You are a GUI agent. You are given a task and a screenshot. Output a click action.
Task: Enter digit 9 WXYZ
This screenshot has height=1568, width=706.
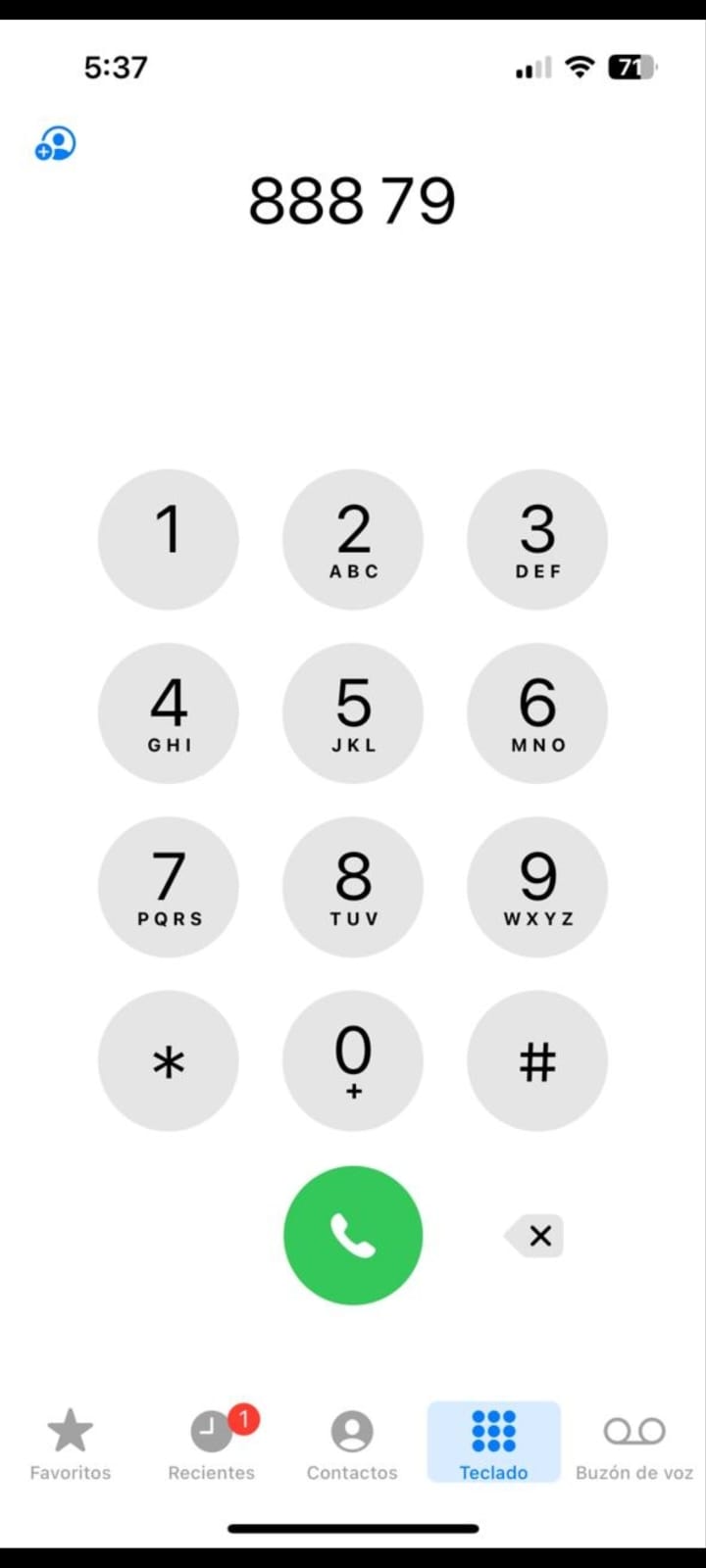[x=537, y=887]
